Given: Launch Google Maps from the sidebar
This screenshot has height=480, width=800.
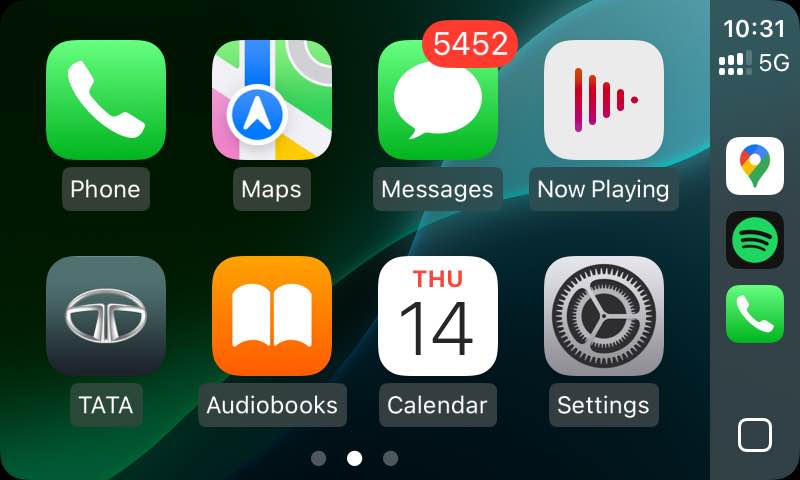Looking at the screenshot, I should pyautogui.click(x=754, y=166).
